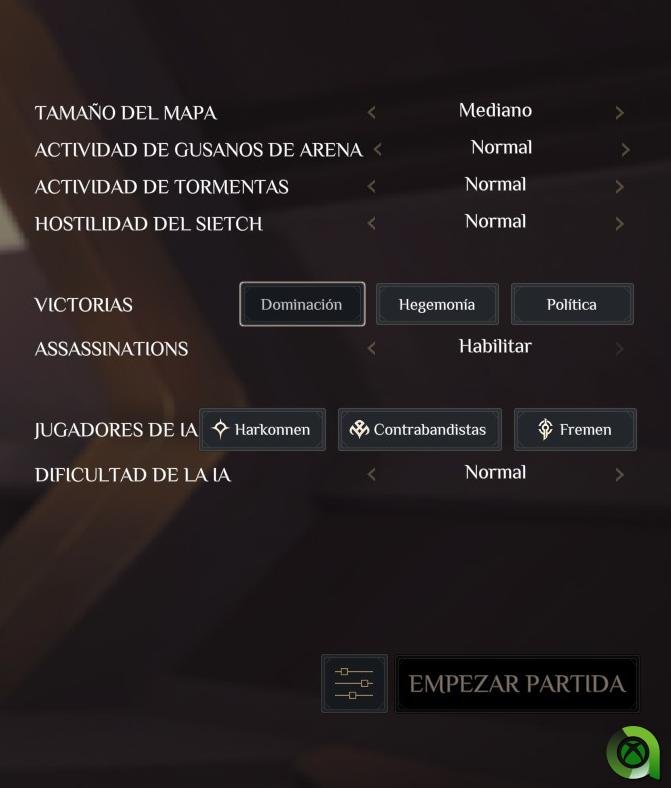Open advanced settings sliders button
Viewport: 671px width, 788px height.
coord(354,684)
